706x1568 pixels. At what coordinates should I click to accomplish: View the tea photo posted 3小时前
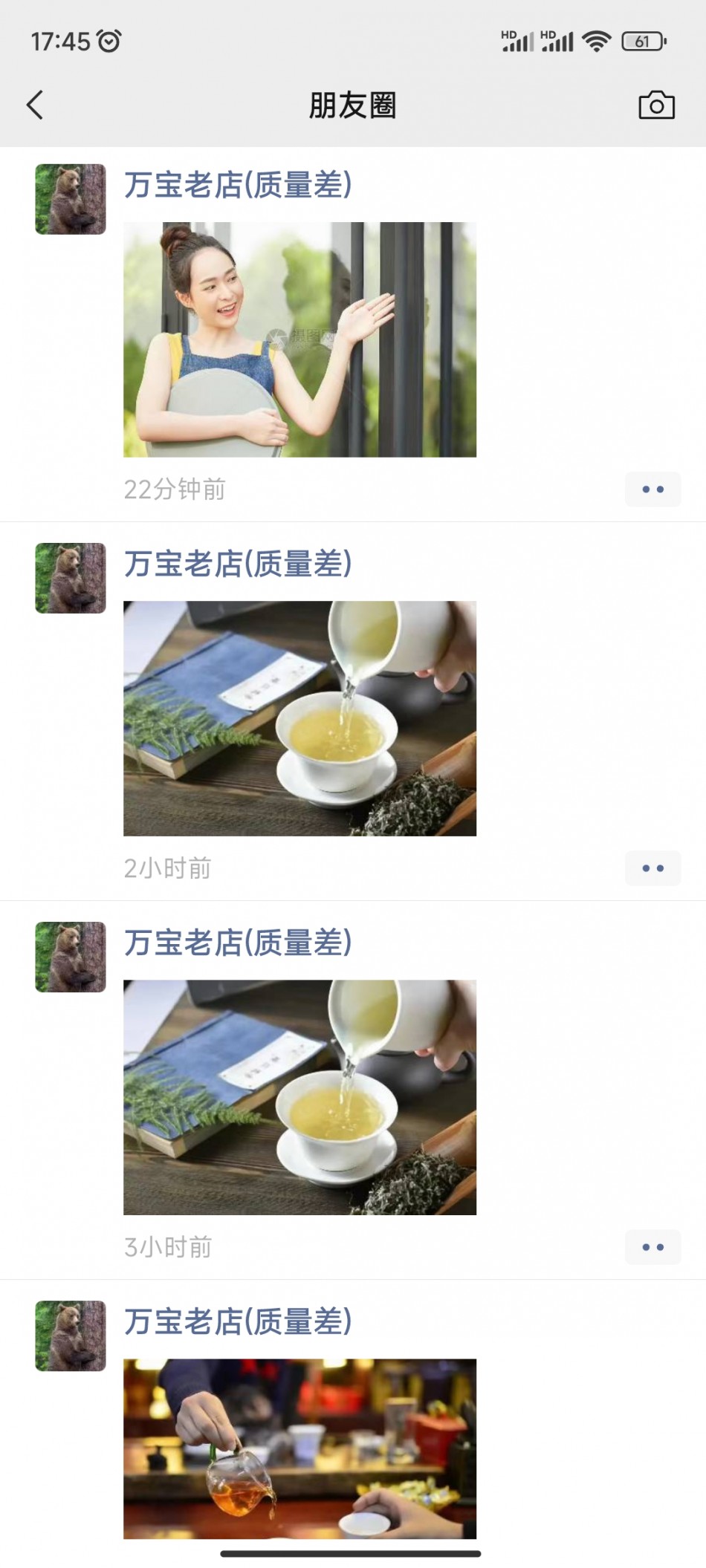tap(299, 1097)
